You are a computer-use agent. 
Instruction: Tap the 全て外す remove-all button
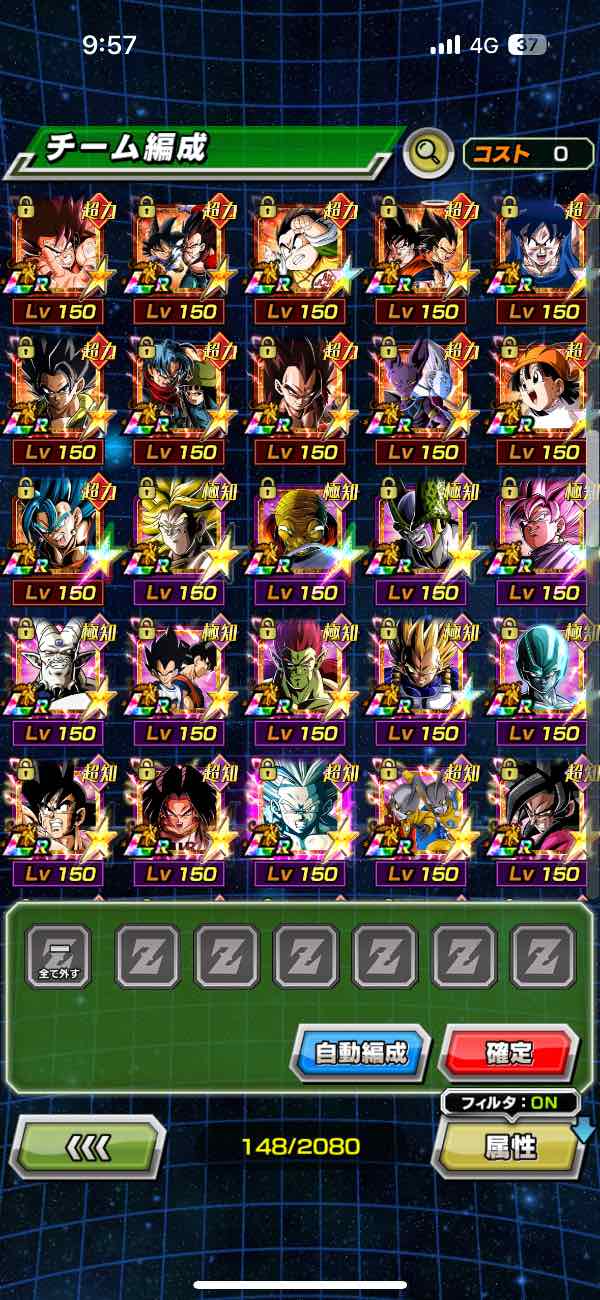click(x=58, y=957)
